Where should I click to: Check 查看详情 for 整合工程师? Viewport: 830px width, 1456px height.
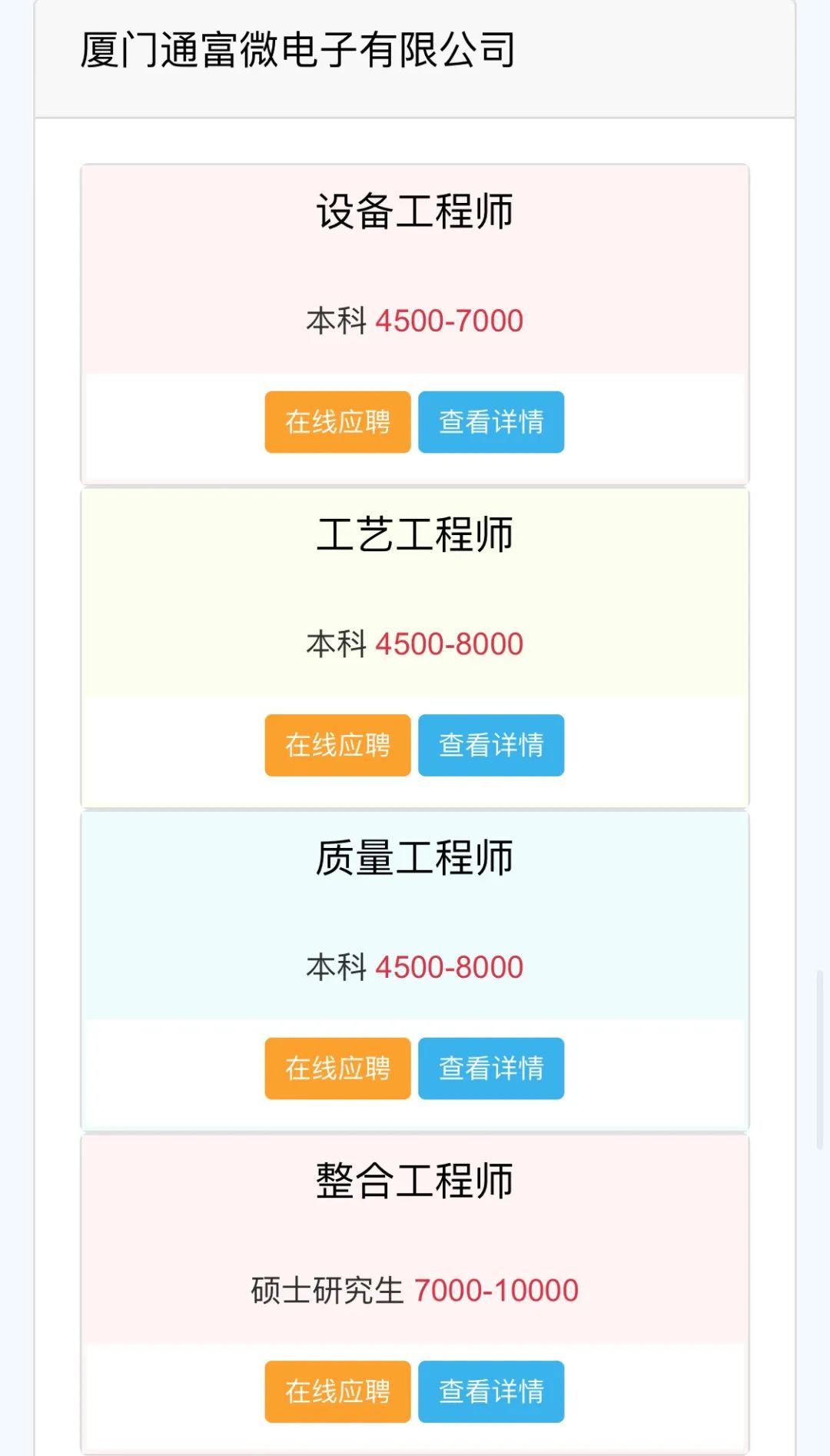click(x=491, y=1391)
